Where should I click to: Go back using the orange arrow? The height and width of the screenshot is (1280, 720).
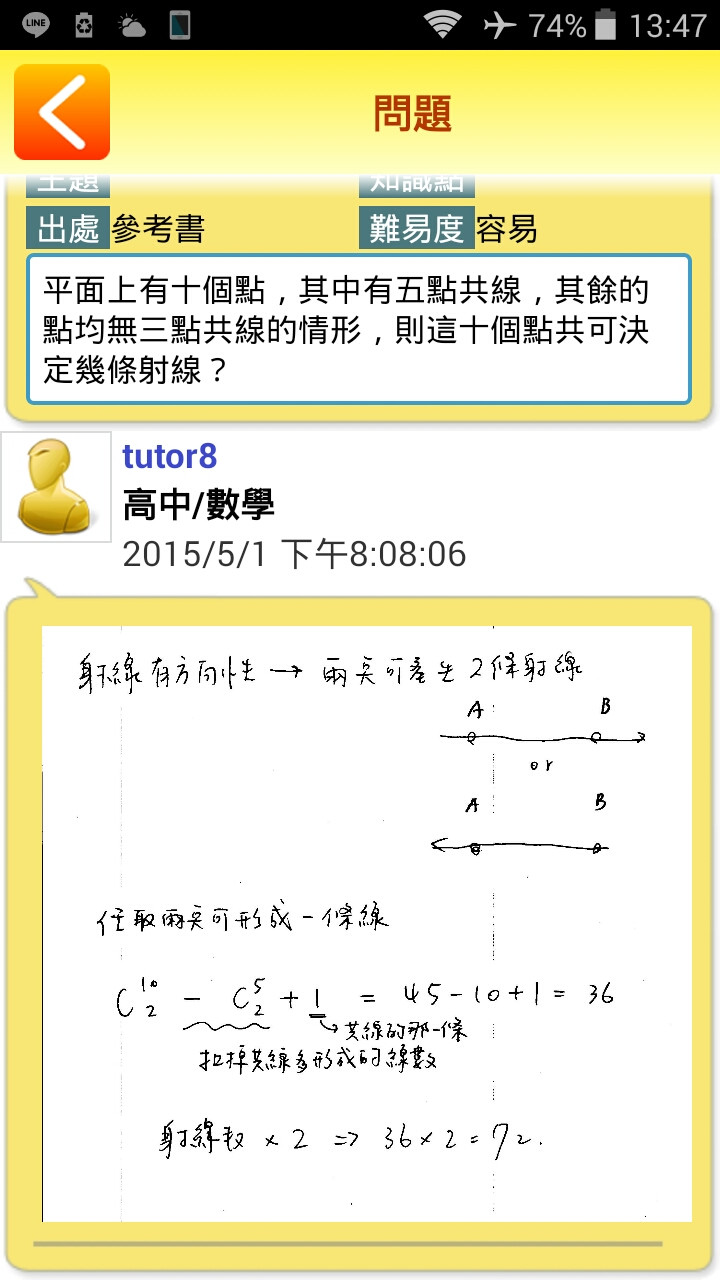tap(62, 112)
